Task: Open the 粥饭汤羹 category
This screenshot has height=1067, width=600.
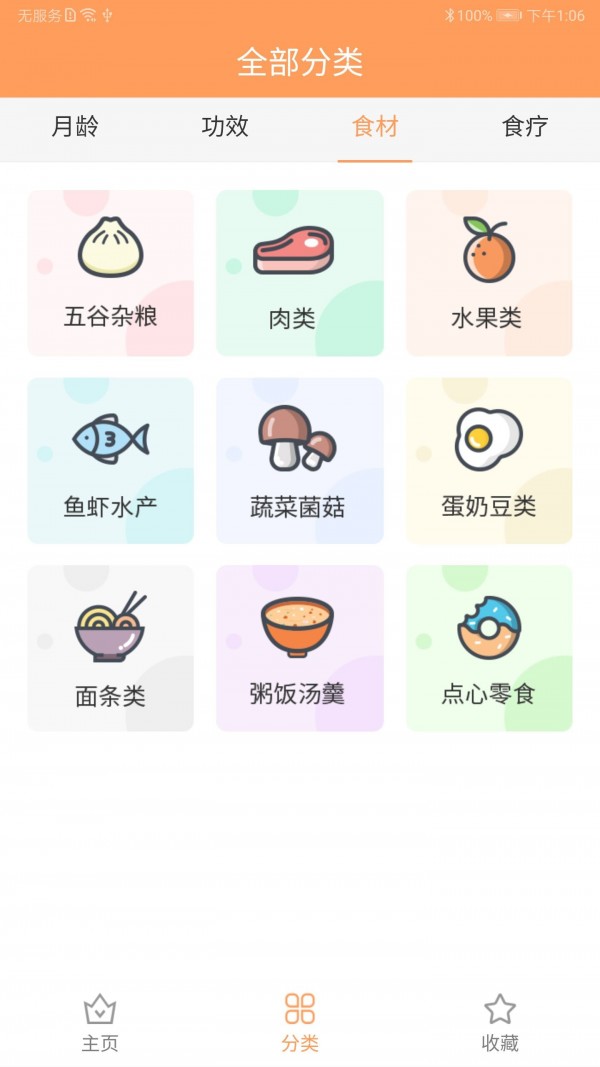Action: (300, 648)
